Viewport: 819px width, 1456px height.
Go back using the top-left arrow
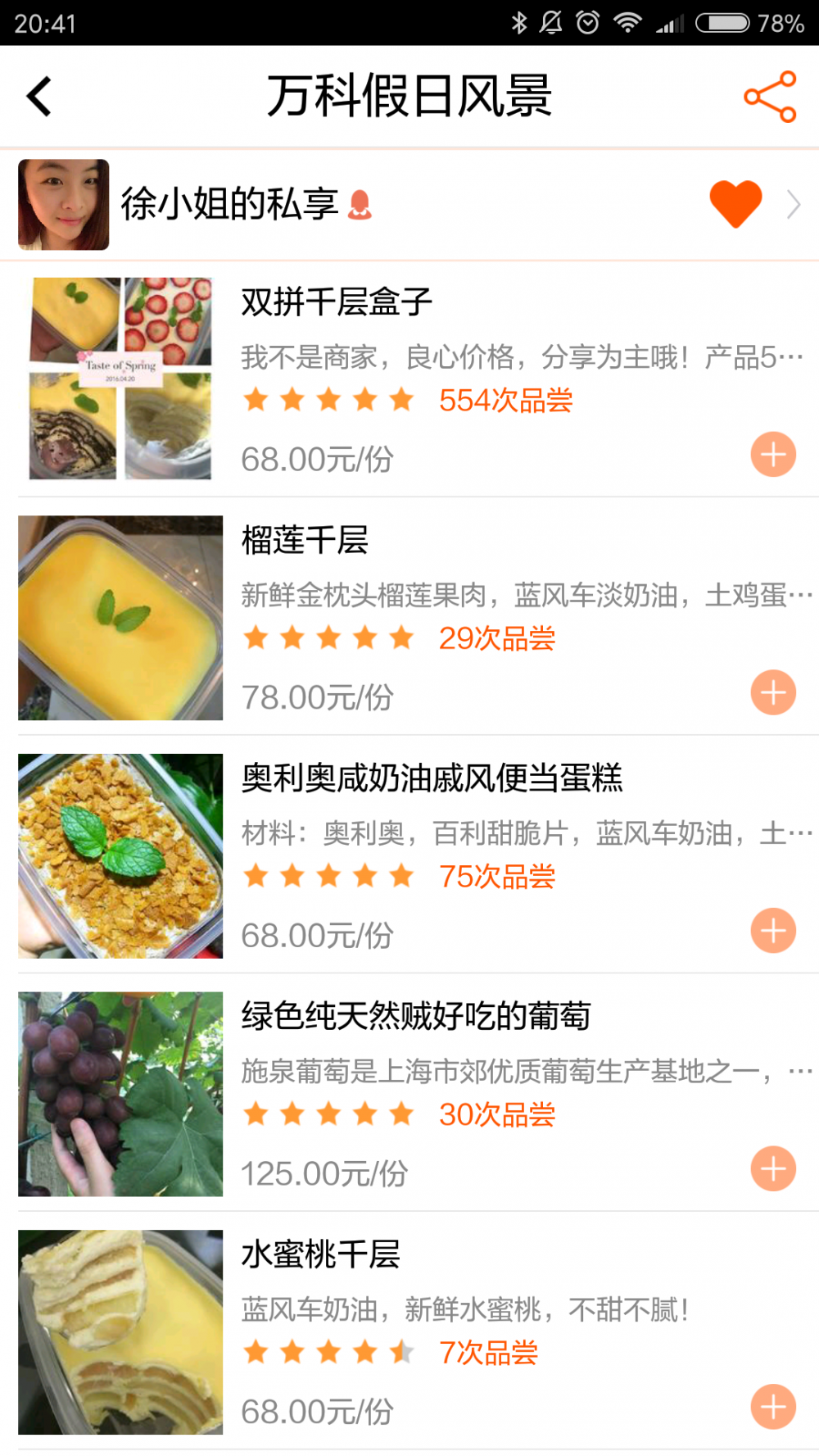pos(39,97)
